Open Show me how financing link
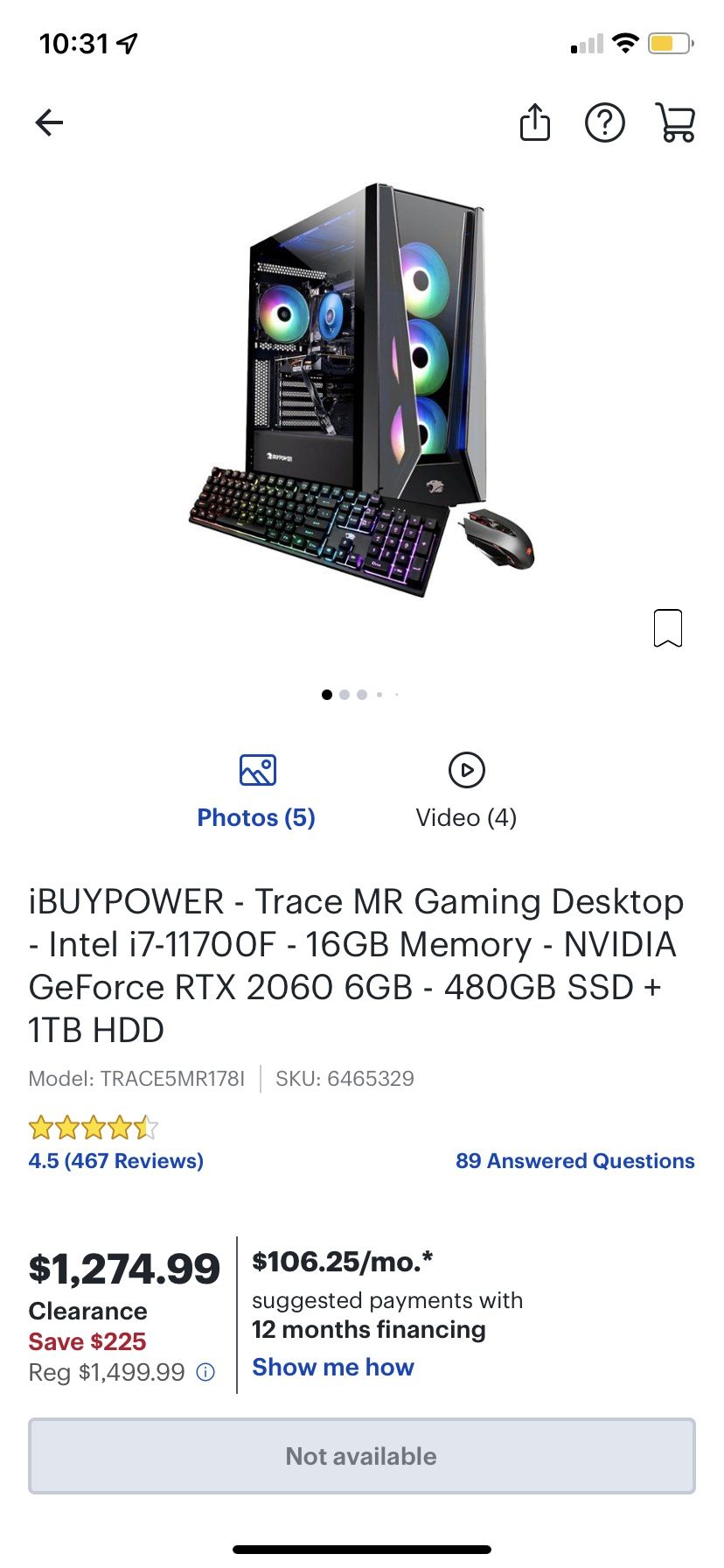 coord(332,1367)
